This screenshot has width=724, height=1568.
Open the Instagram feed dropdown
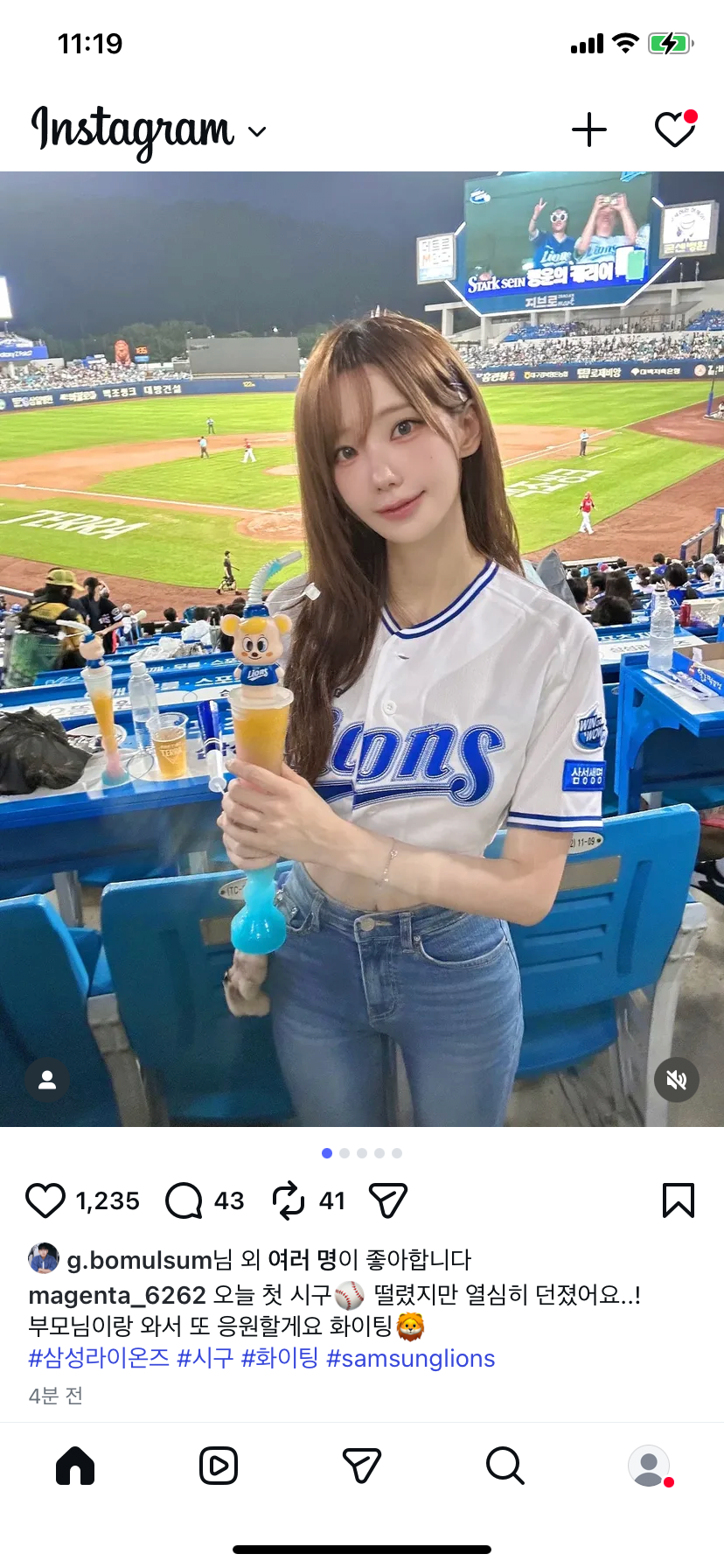coord(256,132)
